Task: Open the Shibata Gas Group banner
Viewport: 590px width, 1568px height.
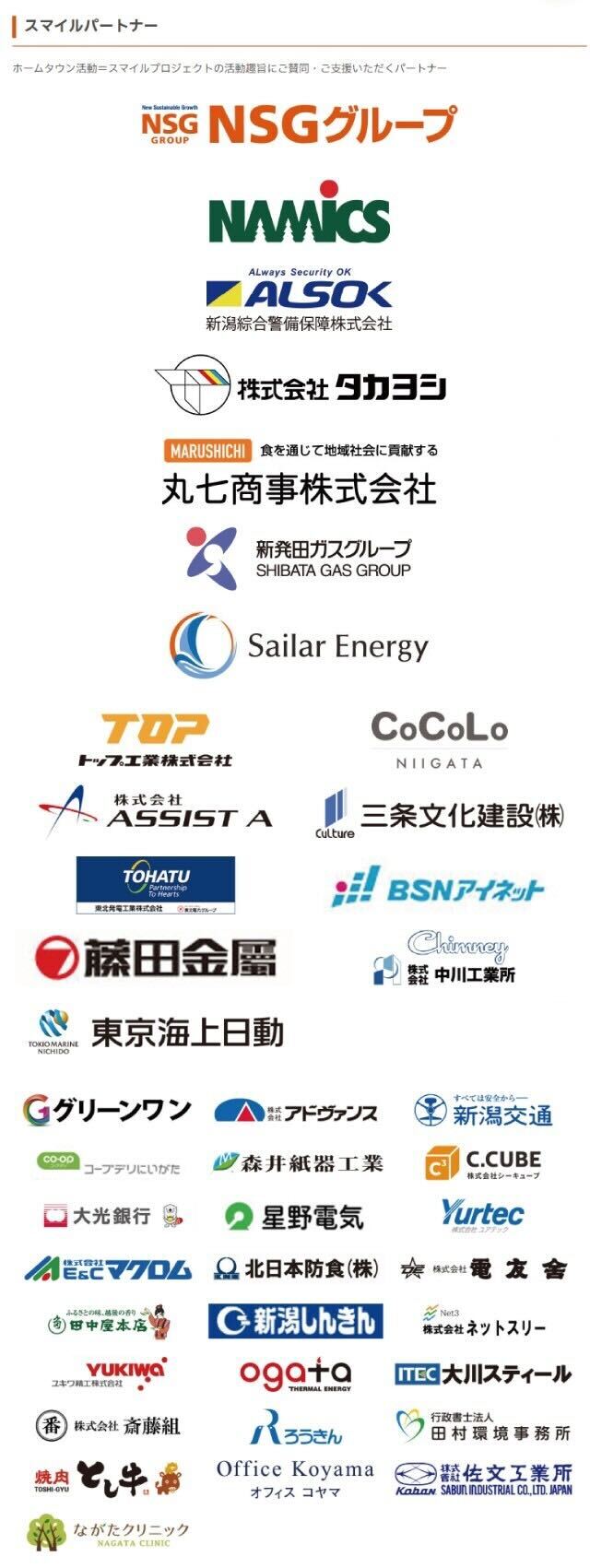Action: pos(298,559)
